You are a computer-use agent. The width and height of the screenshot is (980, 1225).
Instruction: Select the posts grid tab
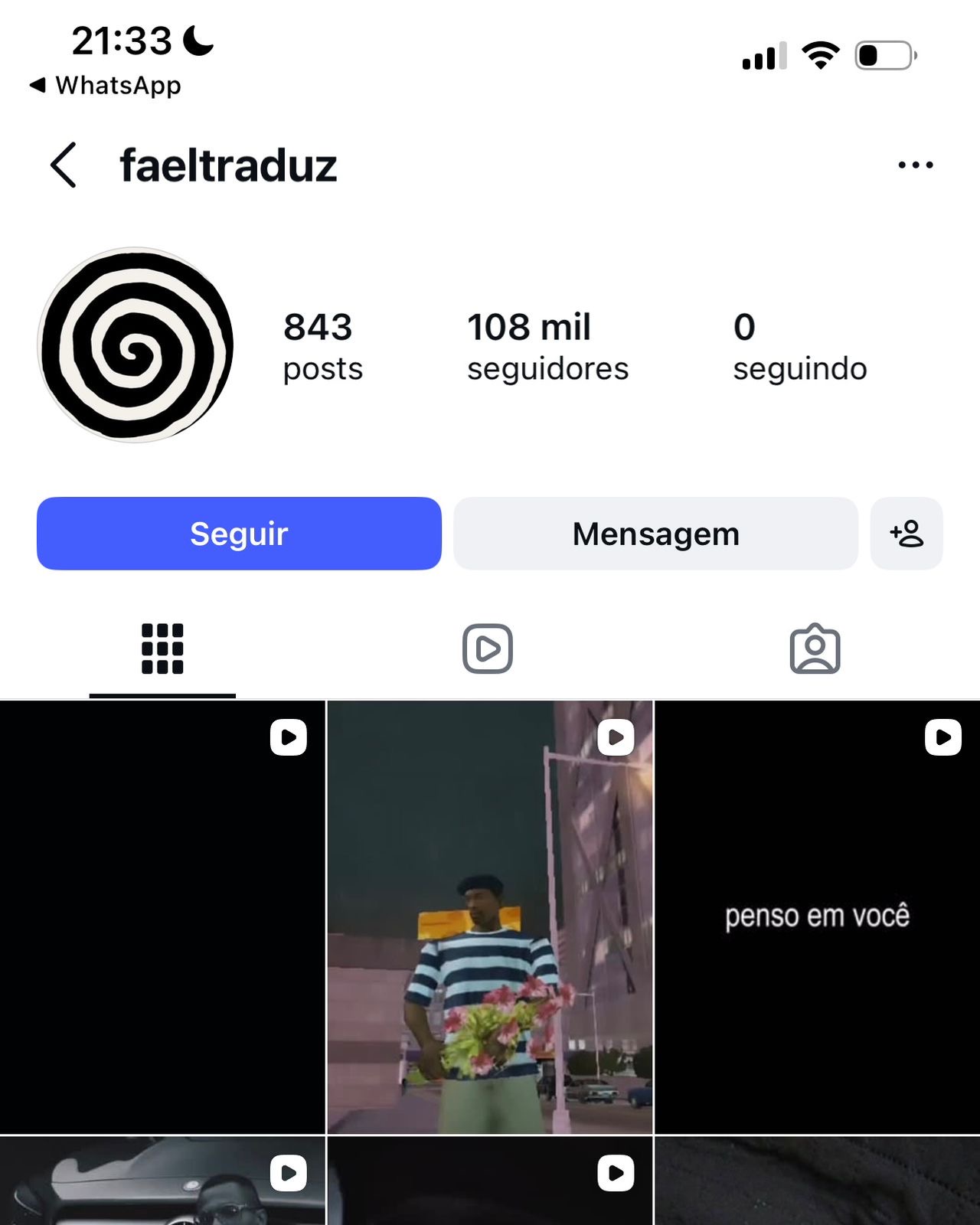coord(162,649)
